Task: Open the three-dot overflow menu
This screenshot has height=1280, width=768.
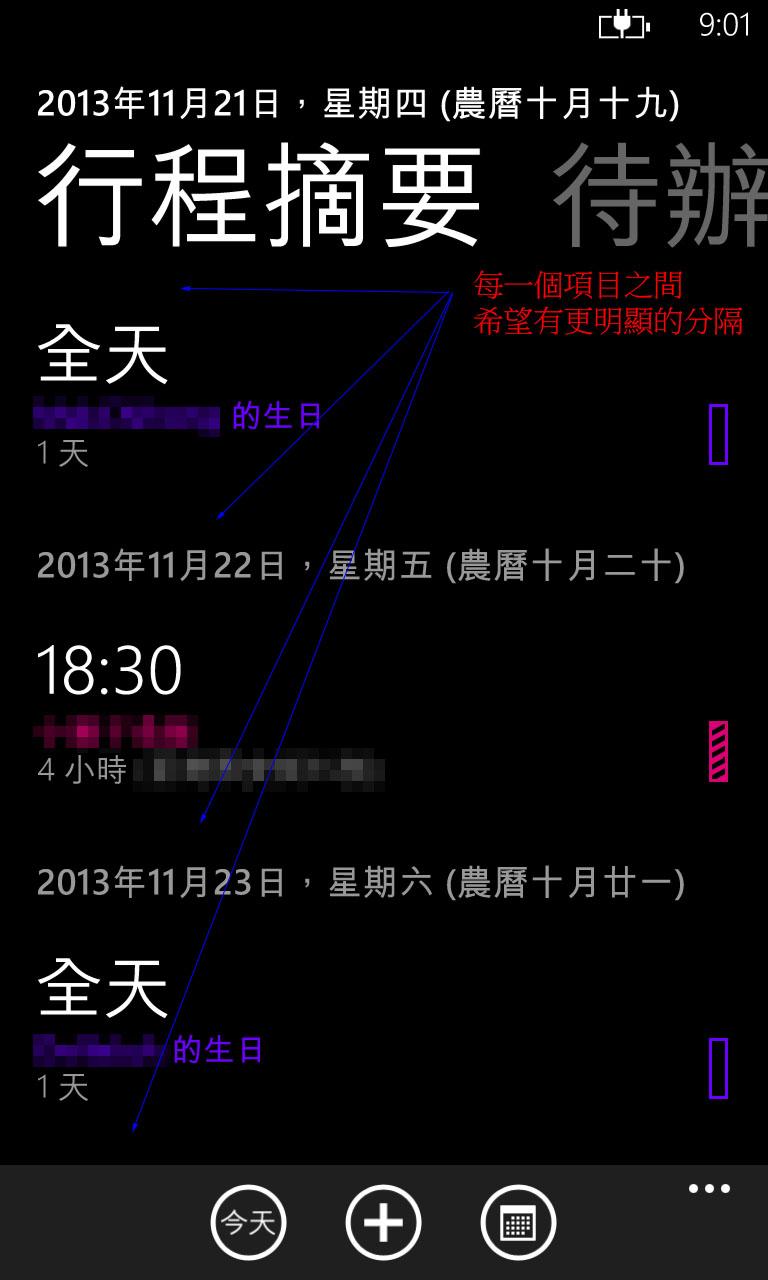Action: [x=709, y=1189]
